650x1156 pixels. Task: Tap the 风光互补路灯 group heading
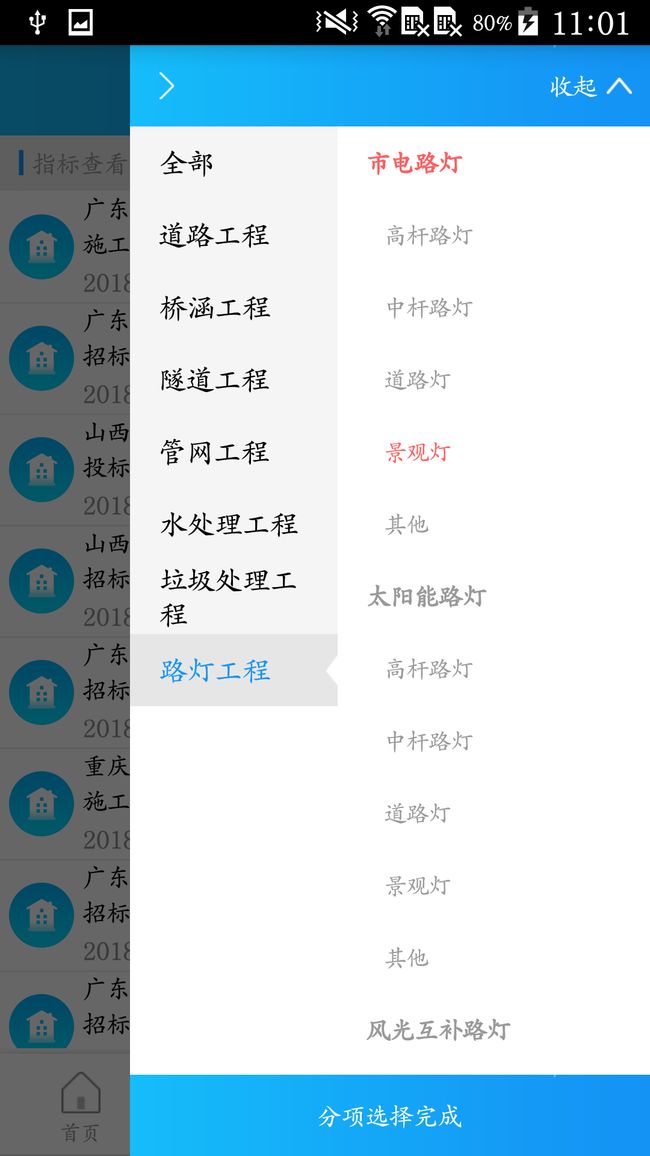(x=438, y=1030)
